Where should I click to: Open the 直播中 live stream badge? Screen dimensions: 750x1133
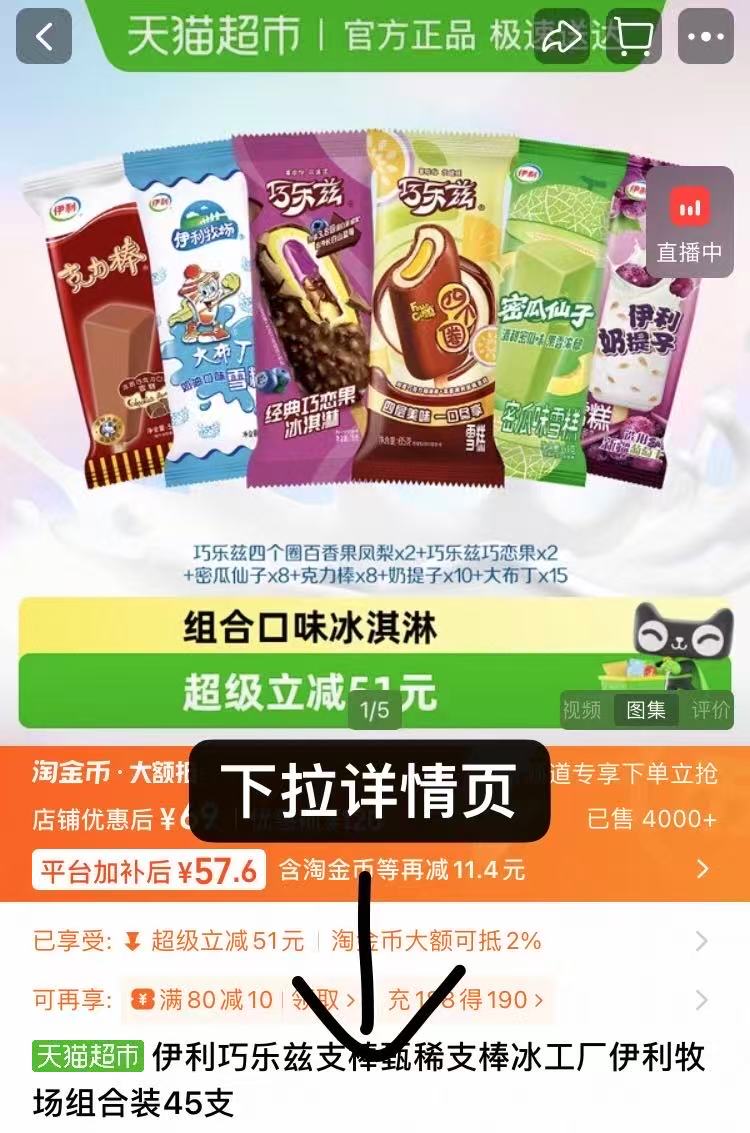click(x=690, y=223)
